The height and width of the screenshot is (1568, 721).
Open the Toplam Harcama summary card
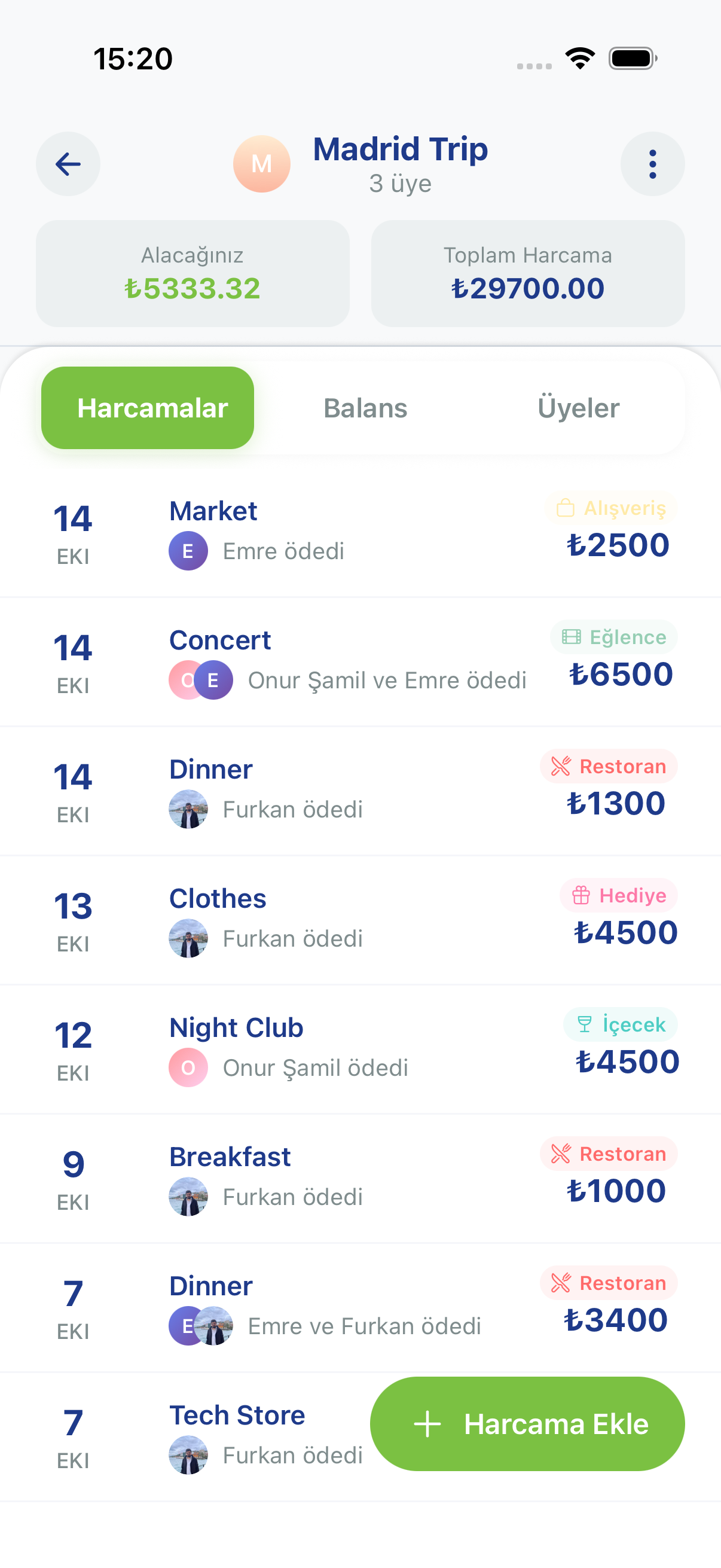pos(527,273)
